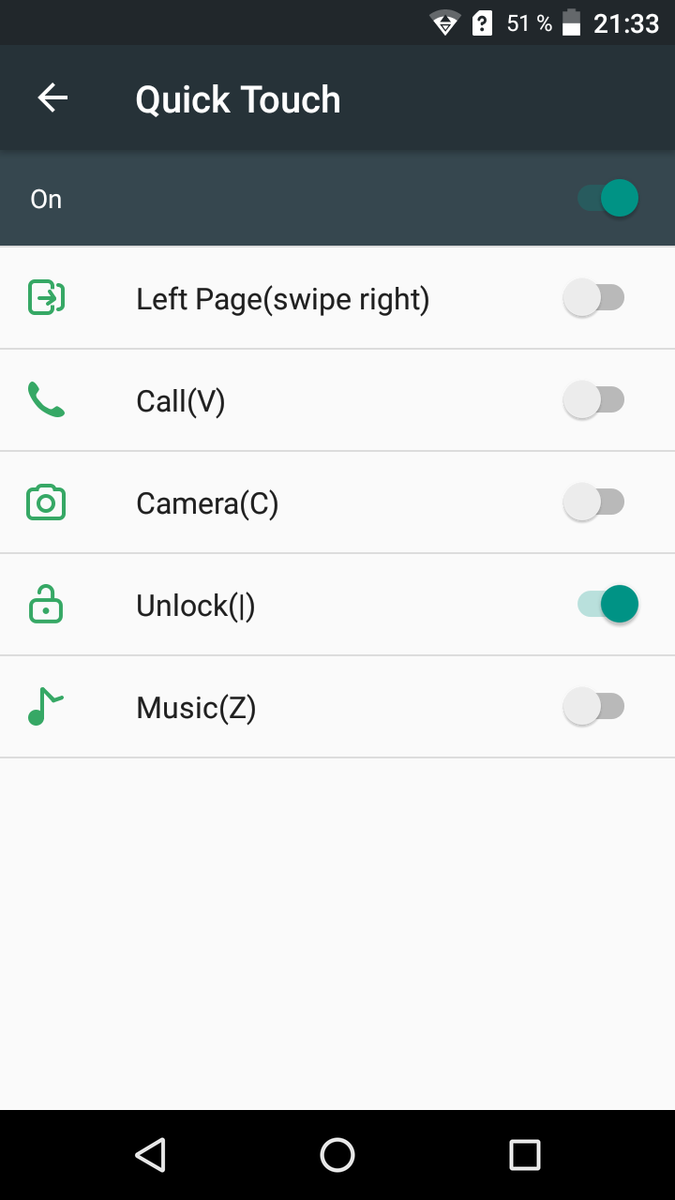The height and width of the screenshot is (1200, 675).
Task: Enable the Left Page swipe right gesture
Action: [594, 298]
